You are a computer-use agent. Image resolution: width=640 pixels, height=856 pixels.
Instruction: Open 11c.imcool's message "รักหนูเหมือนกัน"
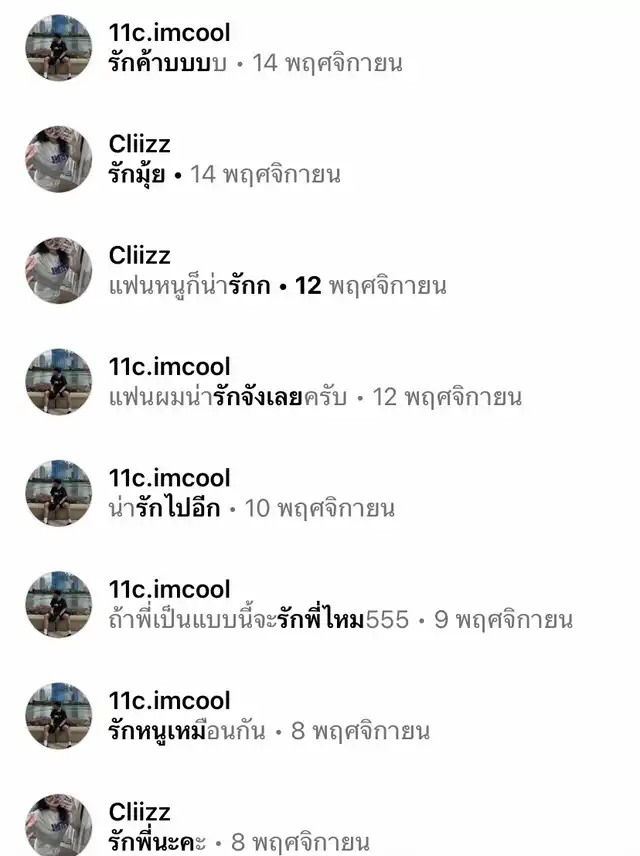point(187,731)
